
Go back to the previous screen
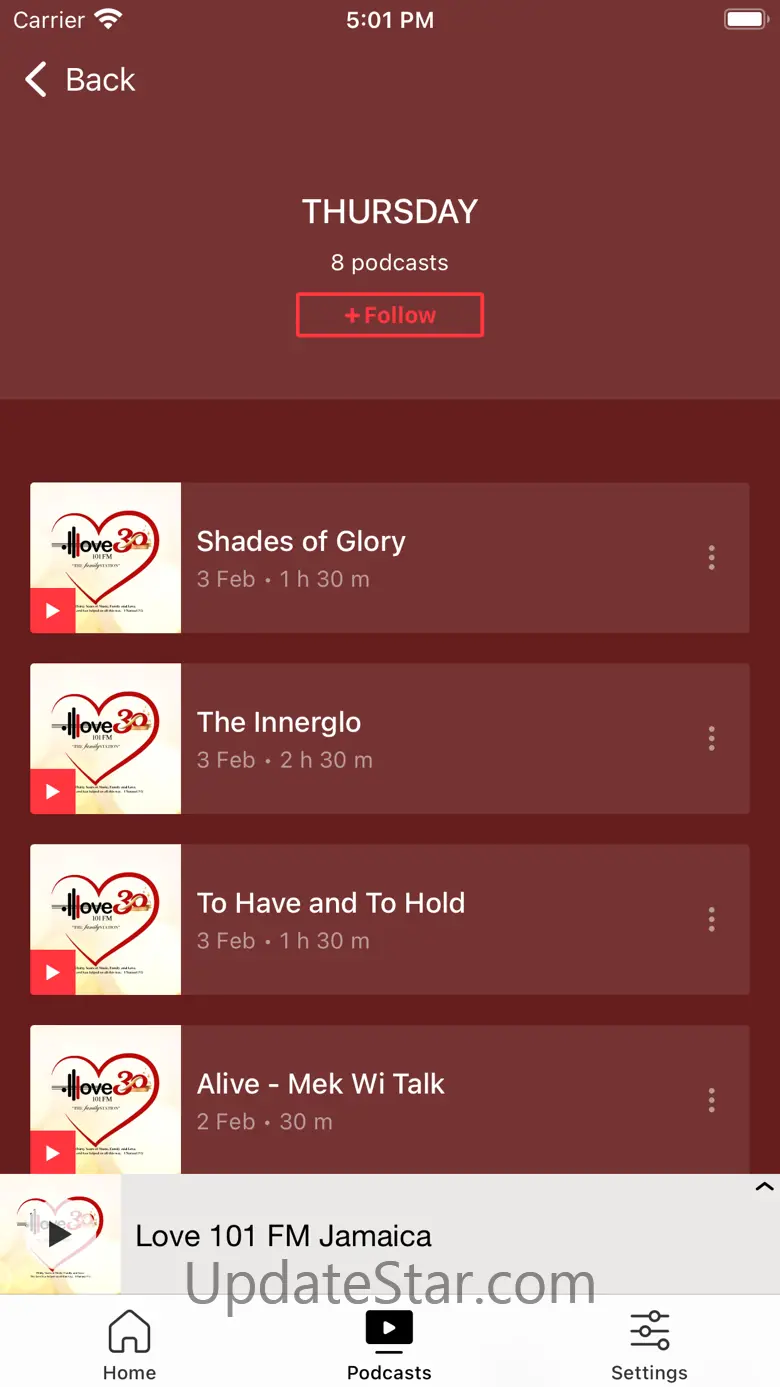coord(80,80)
